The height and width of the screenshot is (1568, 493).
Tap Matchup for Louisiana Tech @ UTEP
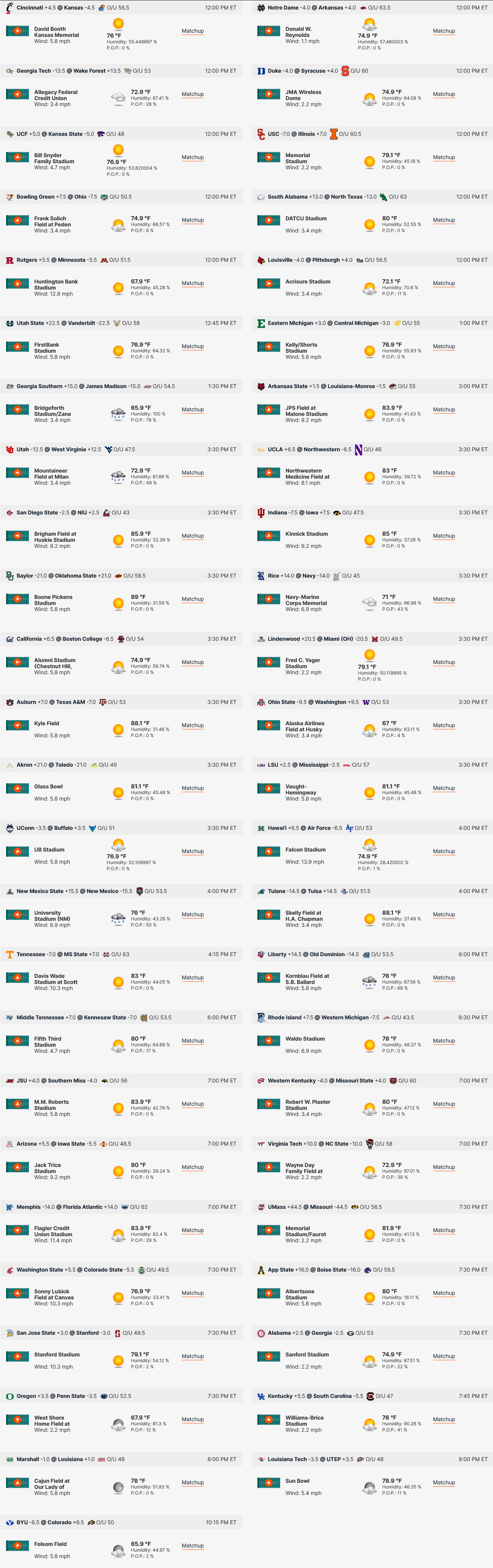pos(444,1482)
